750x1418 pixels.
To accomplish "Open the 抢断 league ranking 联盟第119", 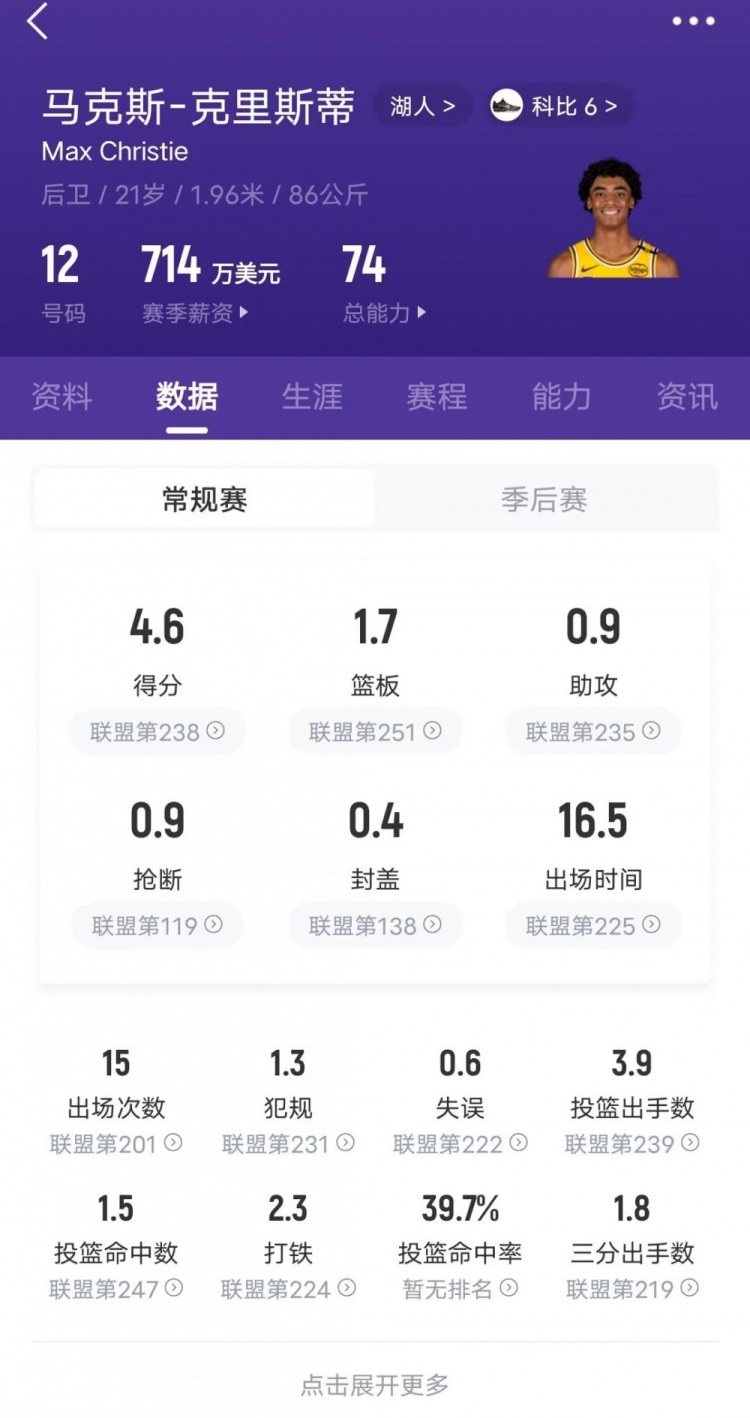I will point(157,926).
